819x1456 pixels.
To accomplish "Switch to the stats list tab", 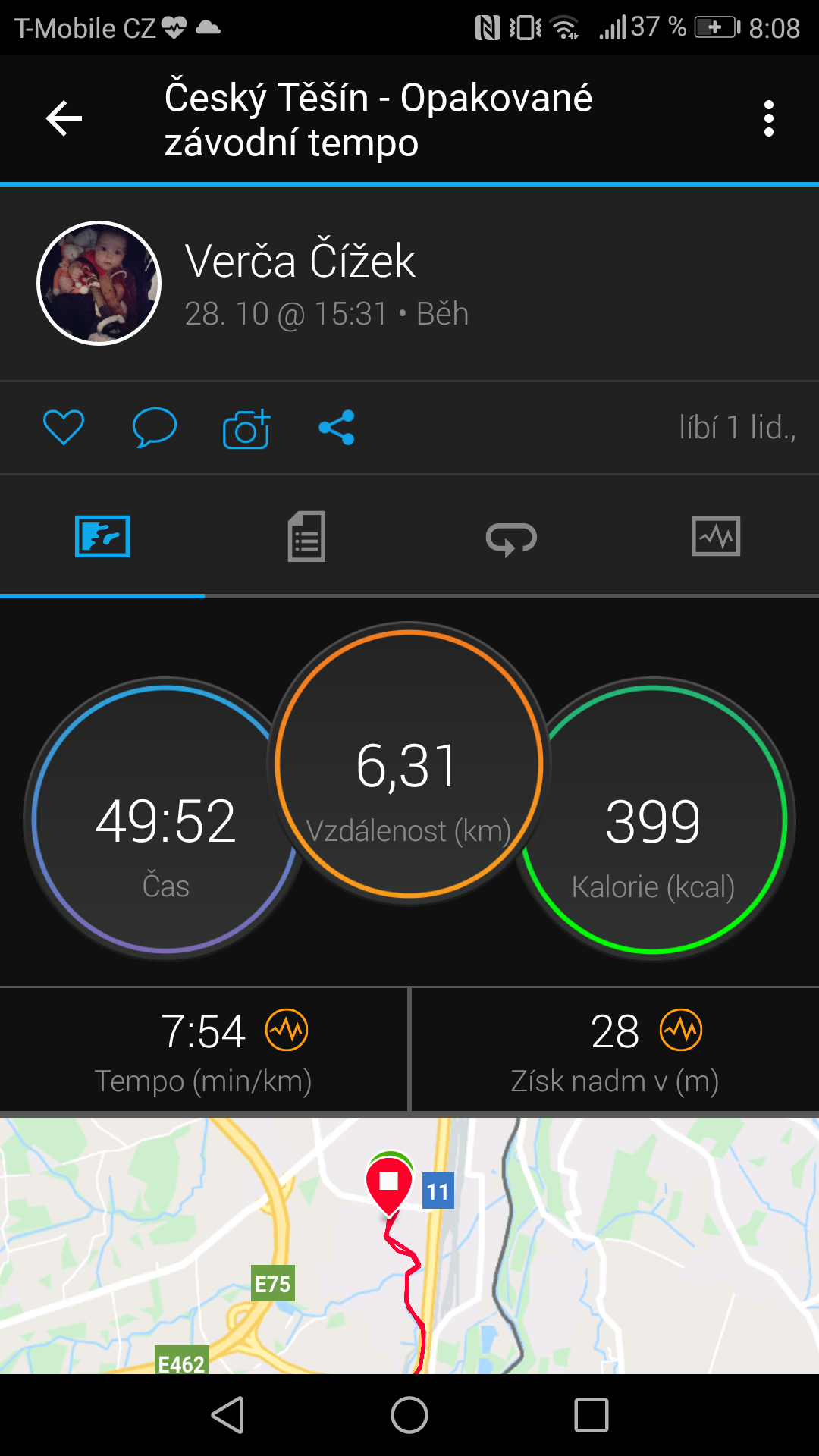I will click(306, 536).
